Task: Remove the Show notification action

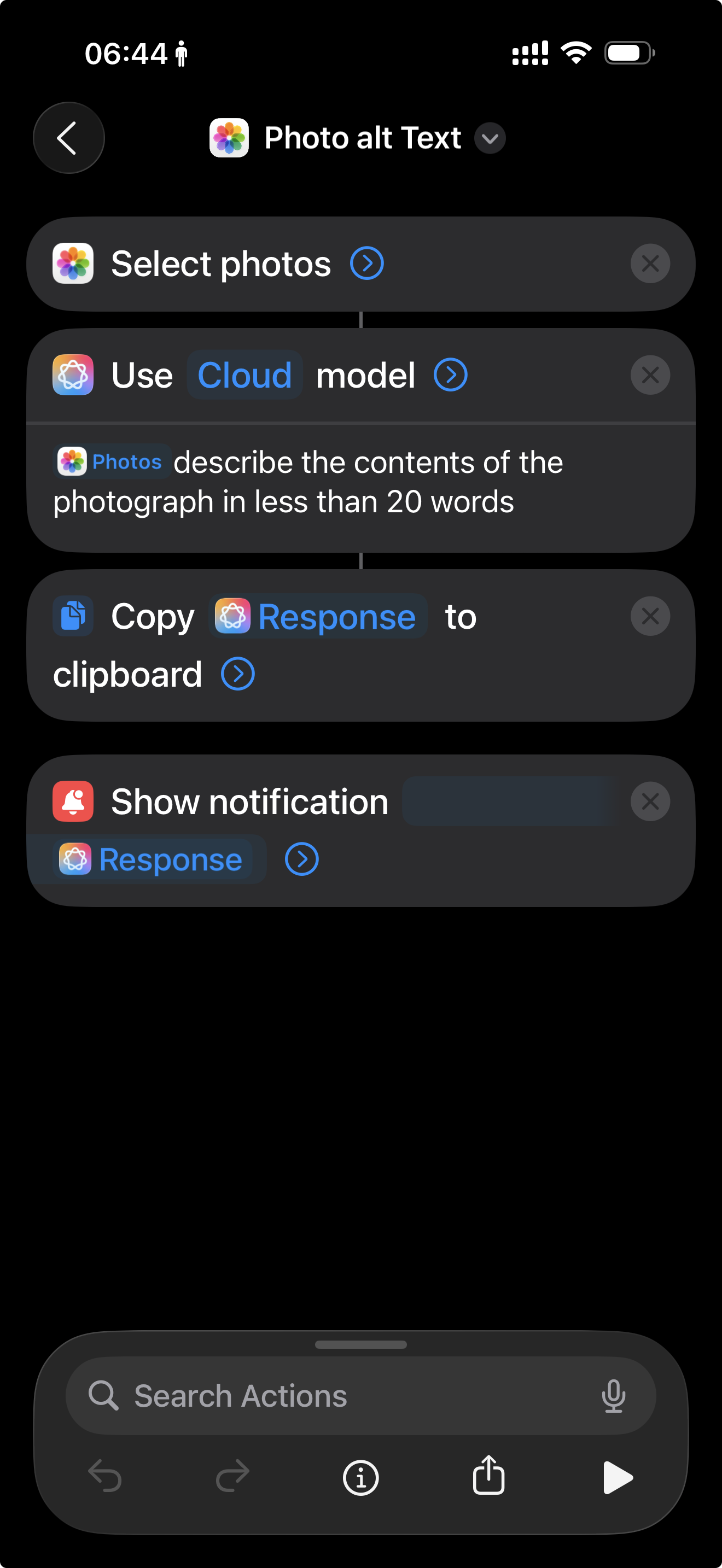Action: coord(650,801)
